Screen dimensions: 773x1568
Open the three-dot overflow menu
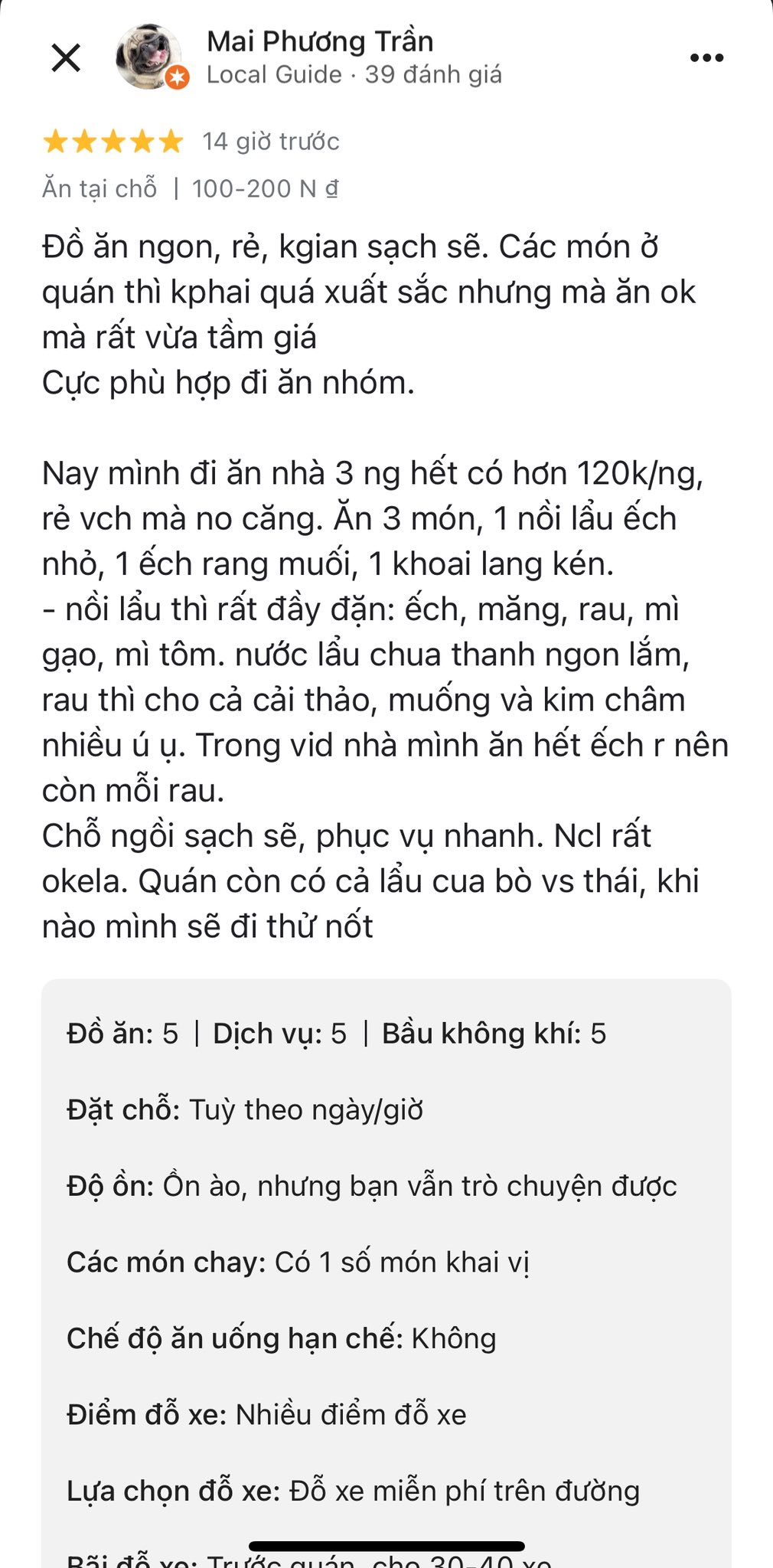pos(706,57)
